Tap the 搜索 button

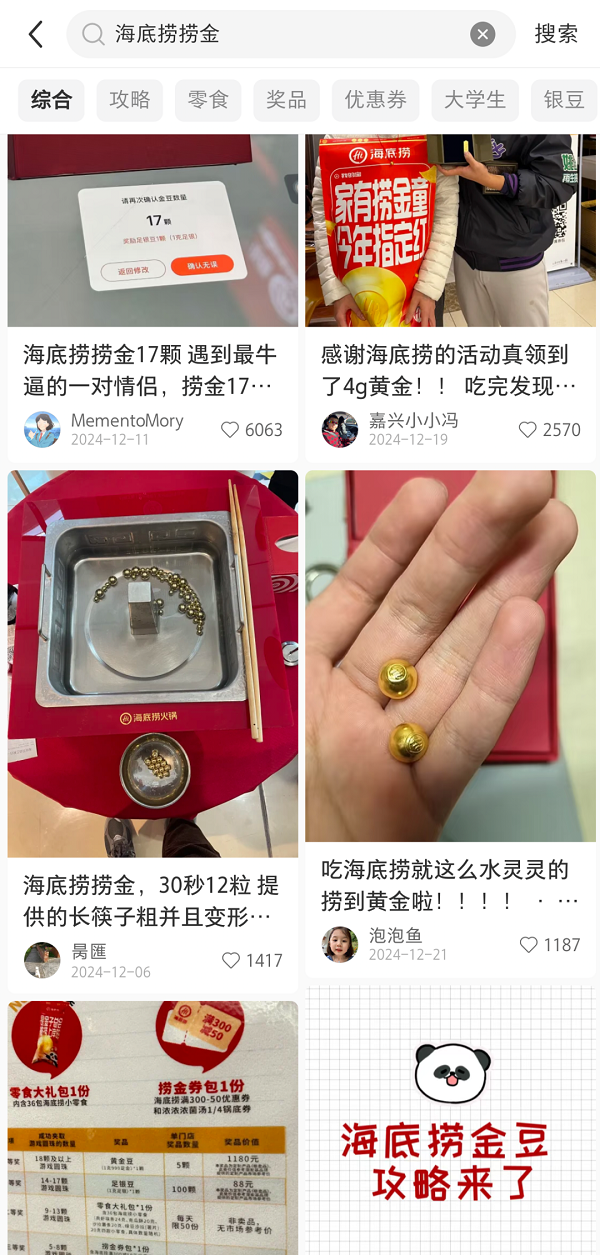point(556,34)
